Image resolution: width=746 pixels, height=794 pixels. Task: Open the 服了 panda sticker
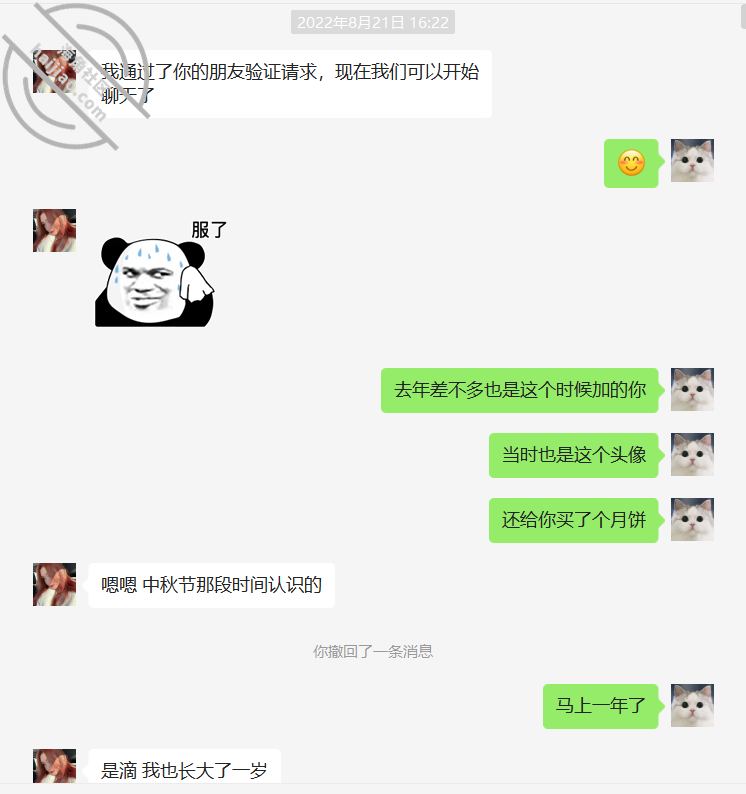[157, 275]
